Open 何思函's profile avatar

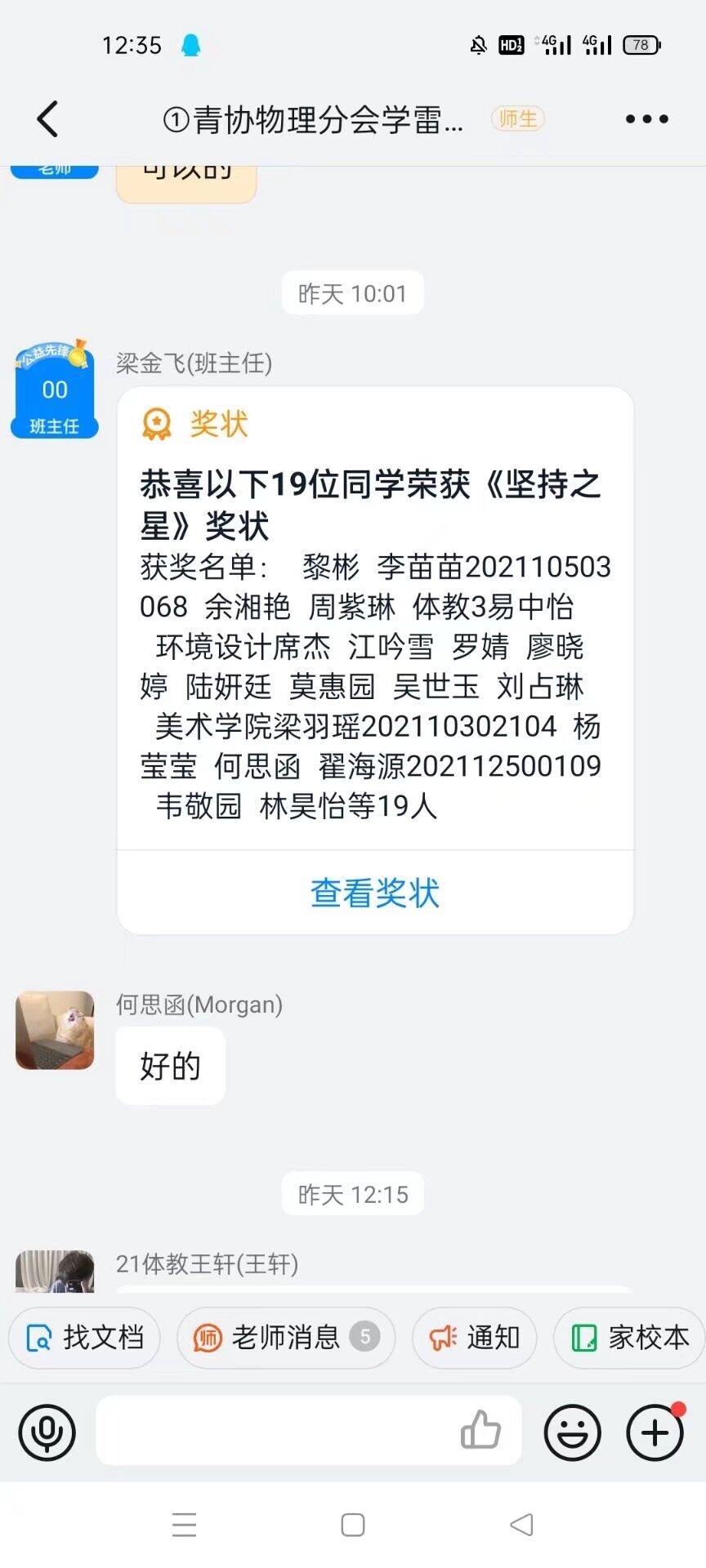(55, 1030)
